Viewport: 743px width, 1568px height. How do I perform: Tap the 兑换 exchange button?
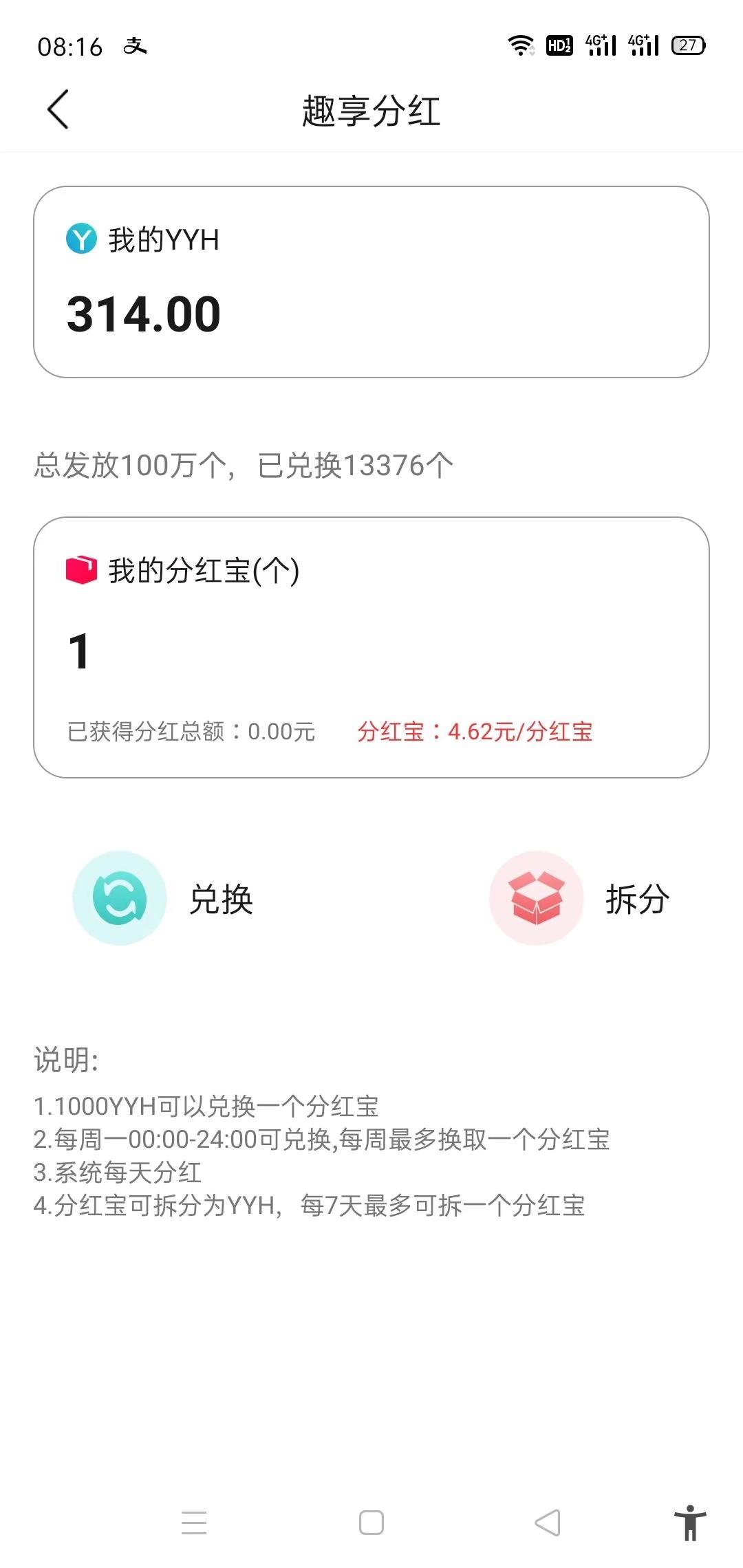[163, 898]
